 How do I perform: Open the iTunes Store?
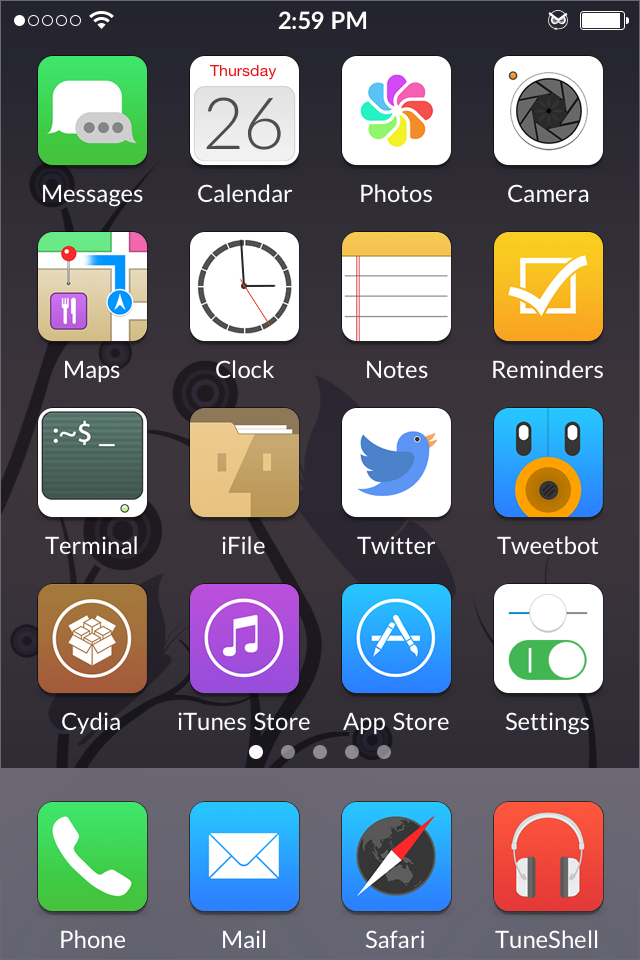tap(244, 639)
